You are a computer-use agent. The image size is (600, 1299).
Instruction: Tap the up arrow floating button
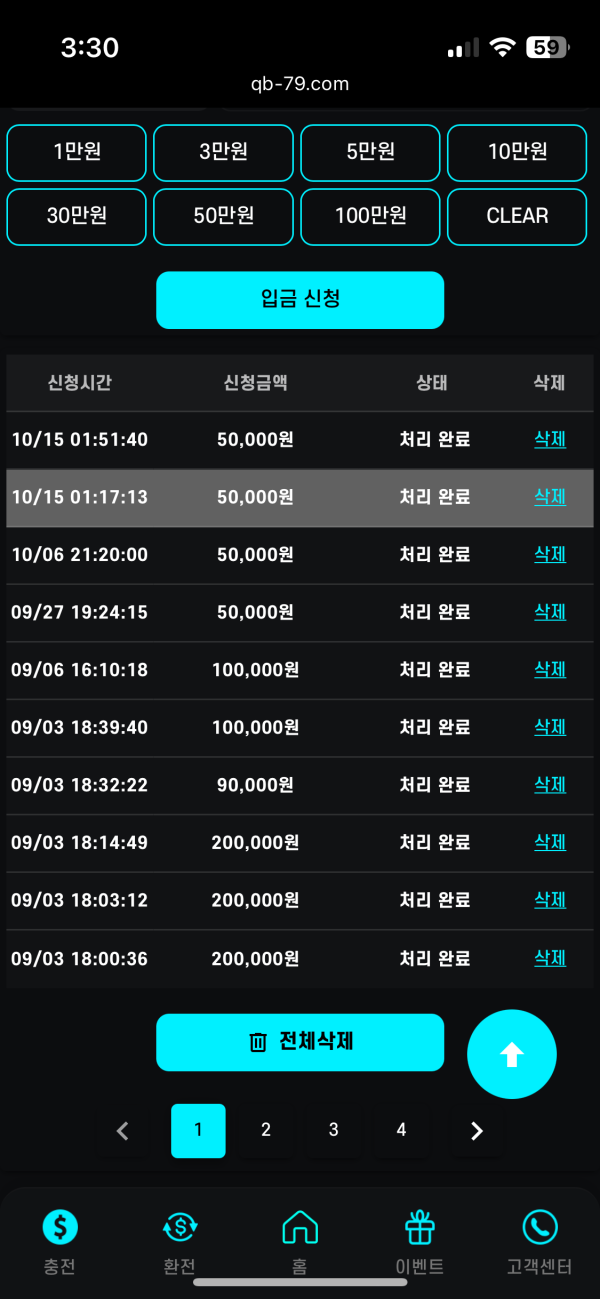[512, 1054]
